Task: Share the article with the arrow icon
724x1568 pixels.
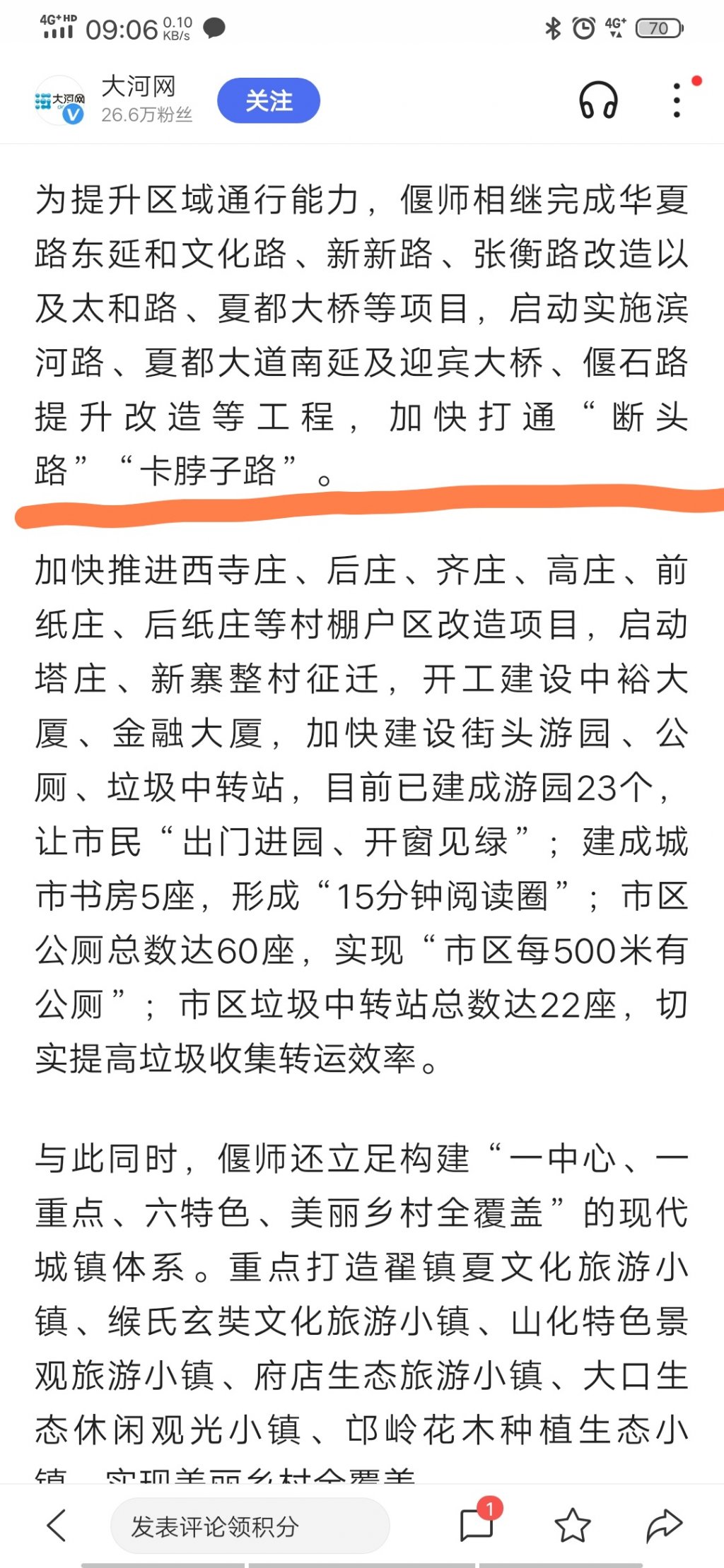Action: point(664,1525)
